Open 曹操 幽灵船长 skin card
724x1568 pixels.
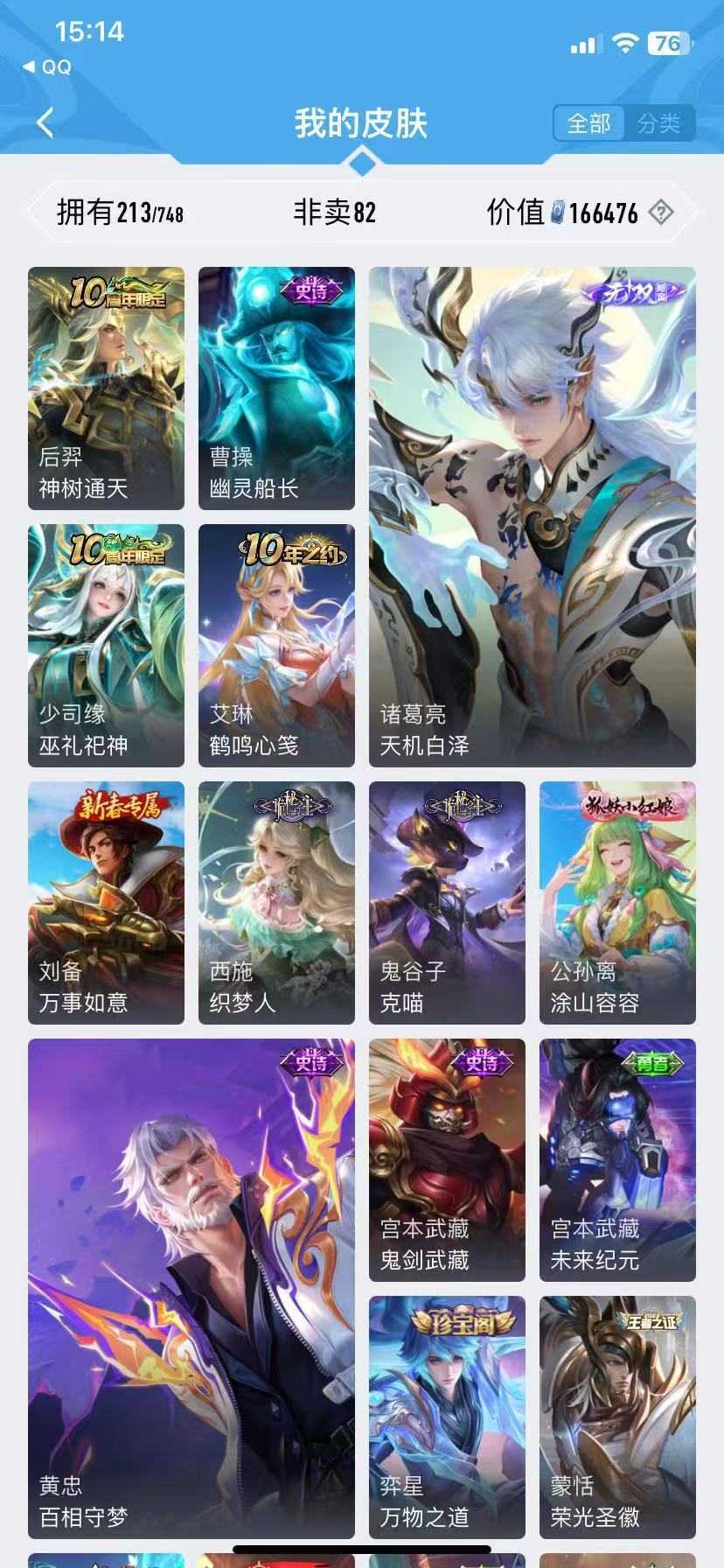[x=276, y=388]
